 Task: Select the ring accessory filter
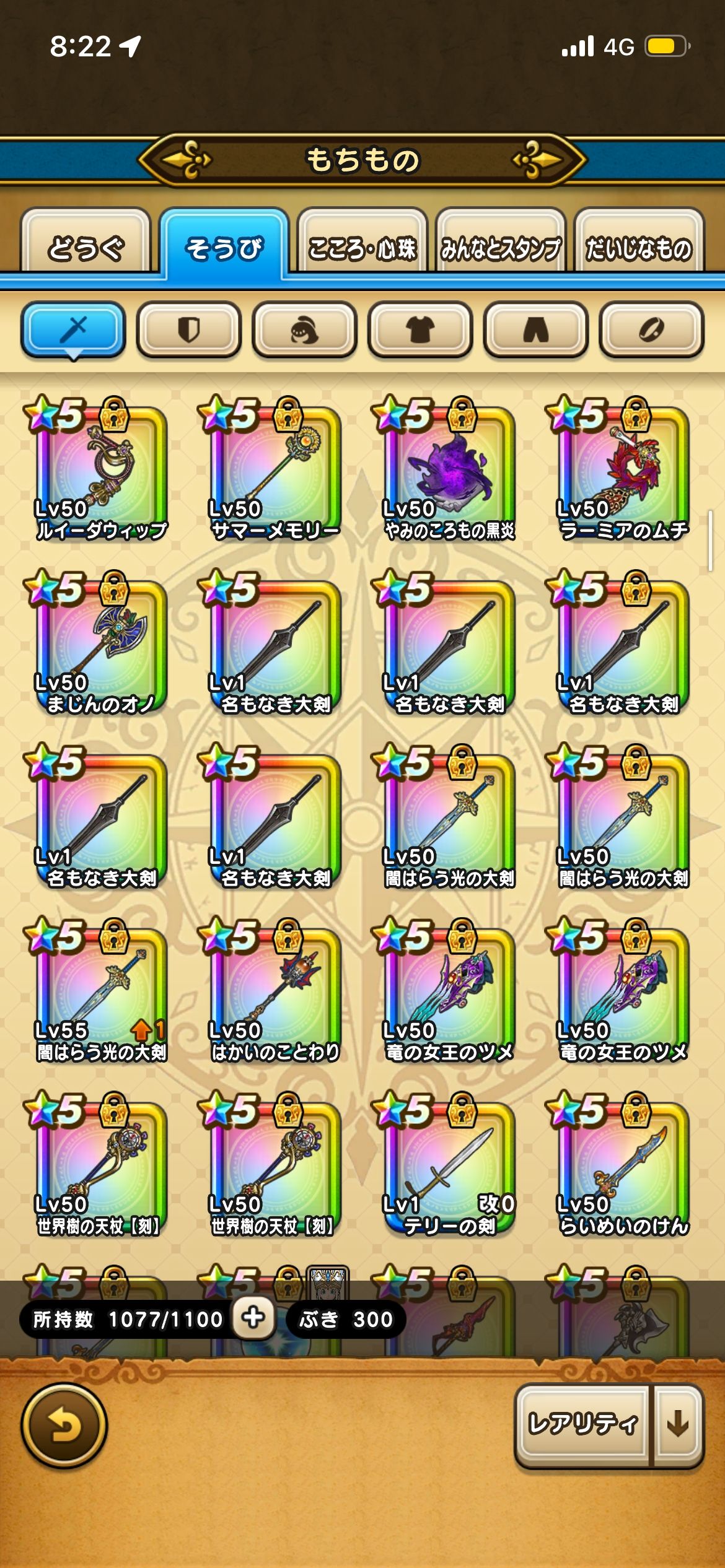tap(651, 329)
